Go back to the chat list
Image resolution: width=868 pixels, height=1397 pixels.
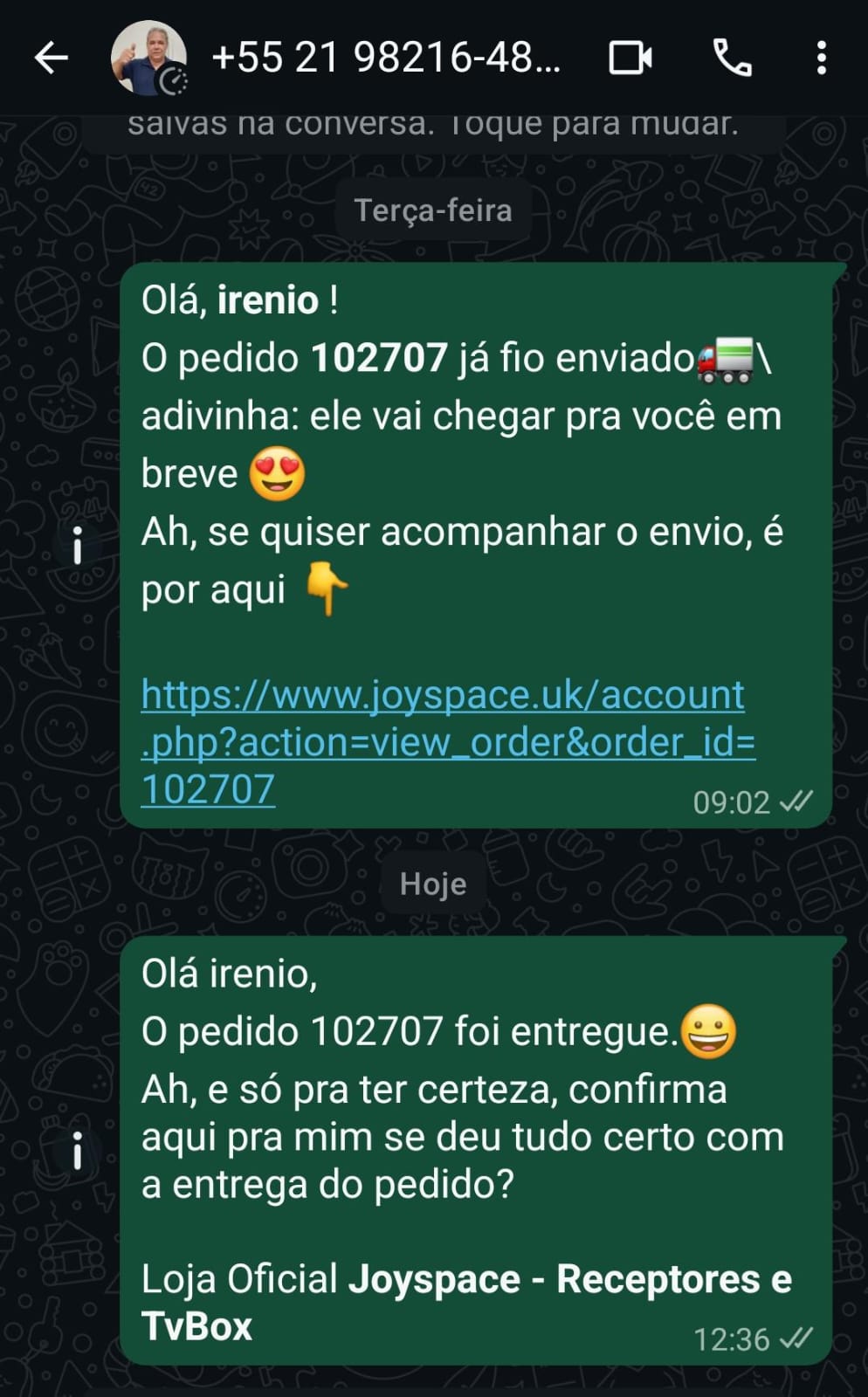(x=51, y=58)
